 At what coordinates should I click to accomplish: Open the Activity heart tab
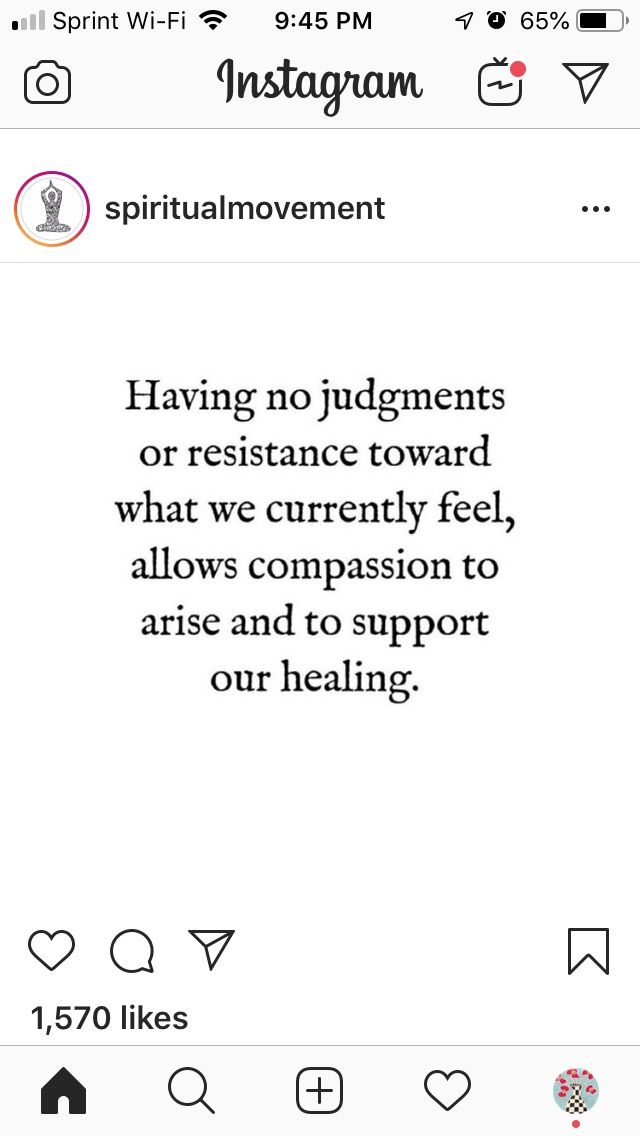[447, 1090]
